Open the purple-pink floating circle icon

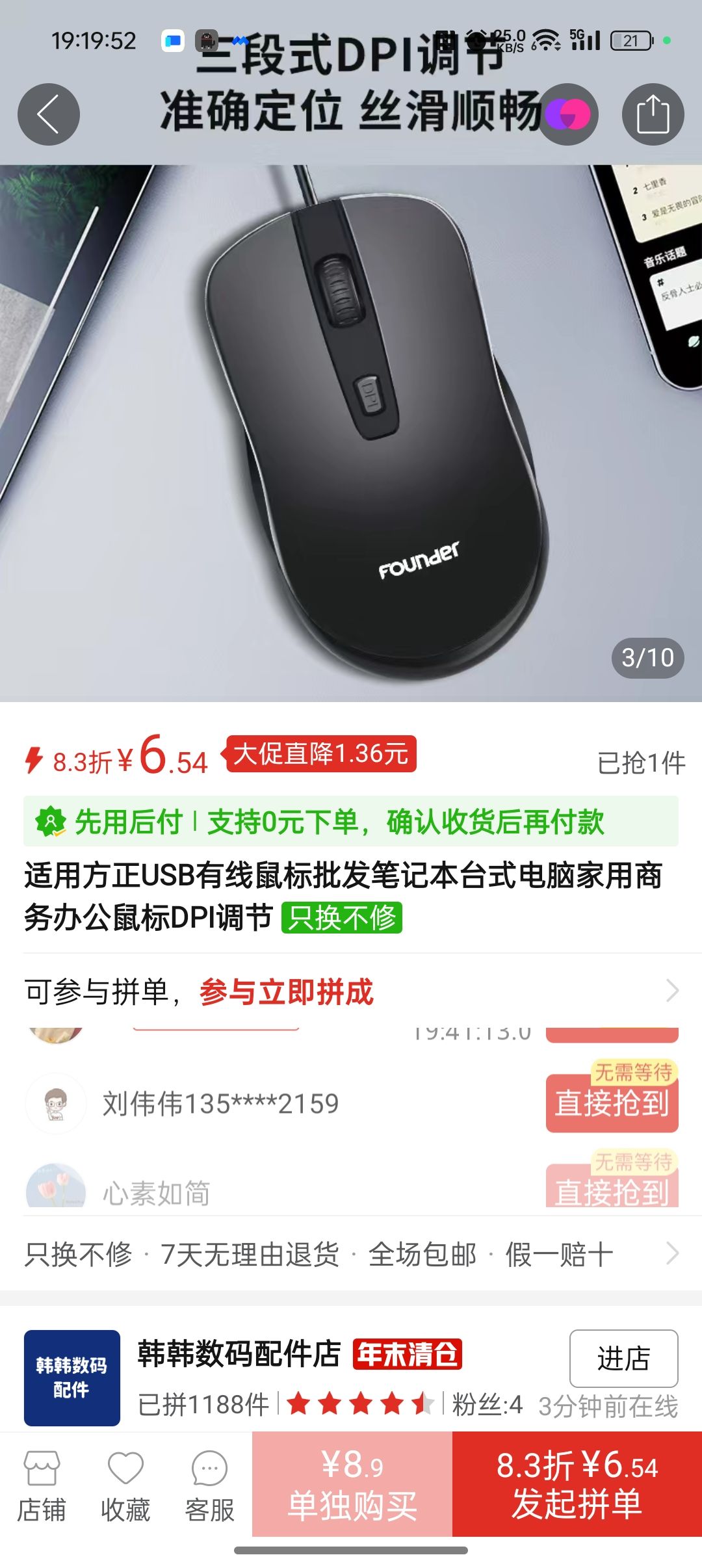tap(567, 114)
